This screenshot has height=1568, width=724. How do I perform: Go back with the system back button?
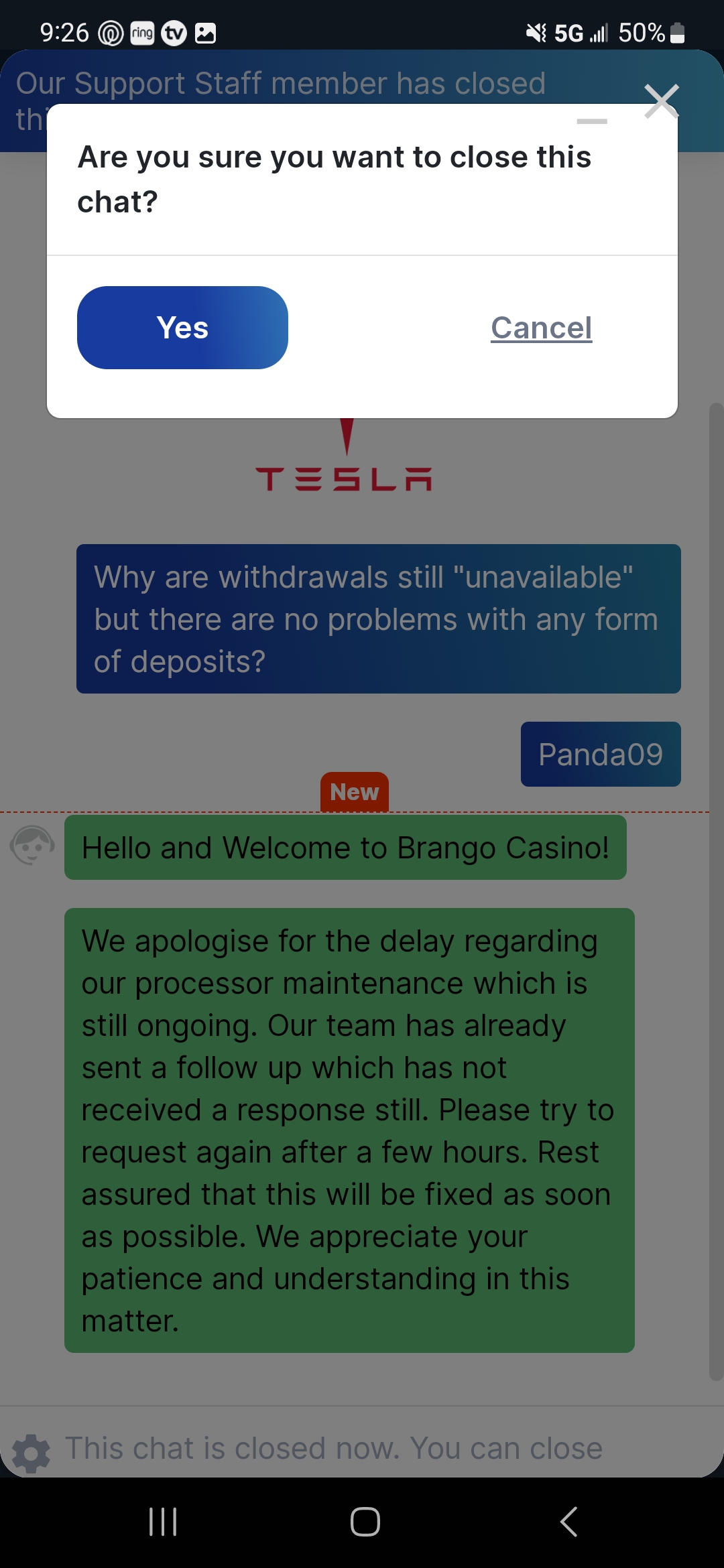(568, 1522)
